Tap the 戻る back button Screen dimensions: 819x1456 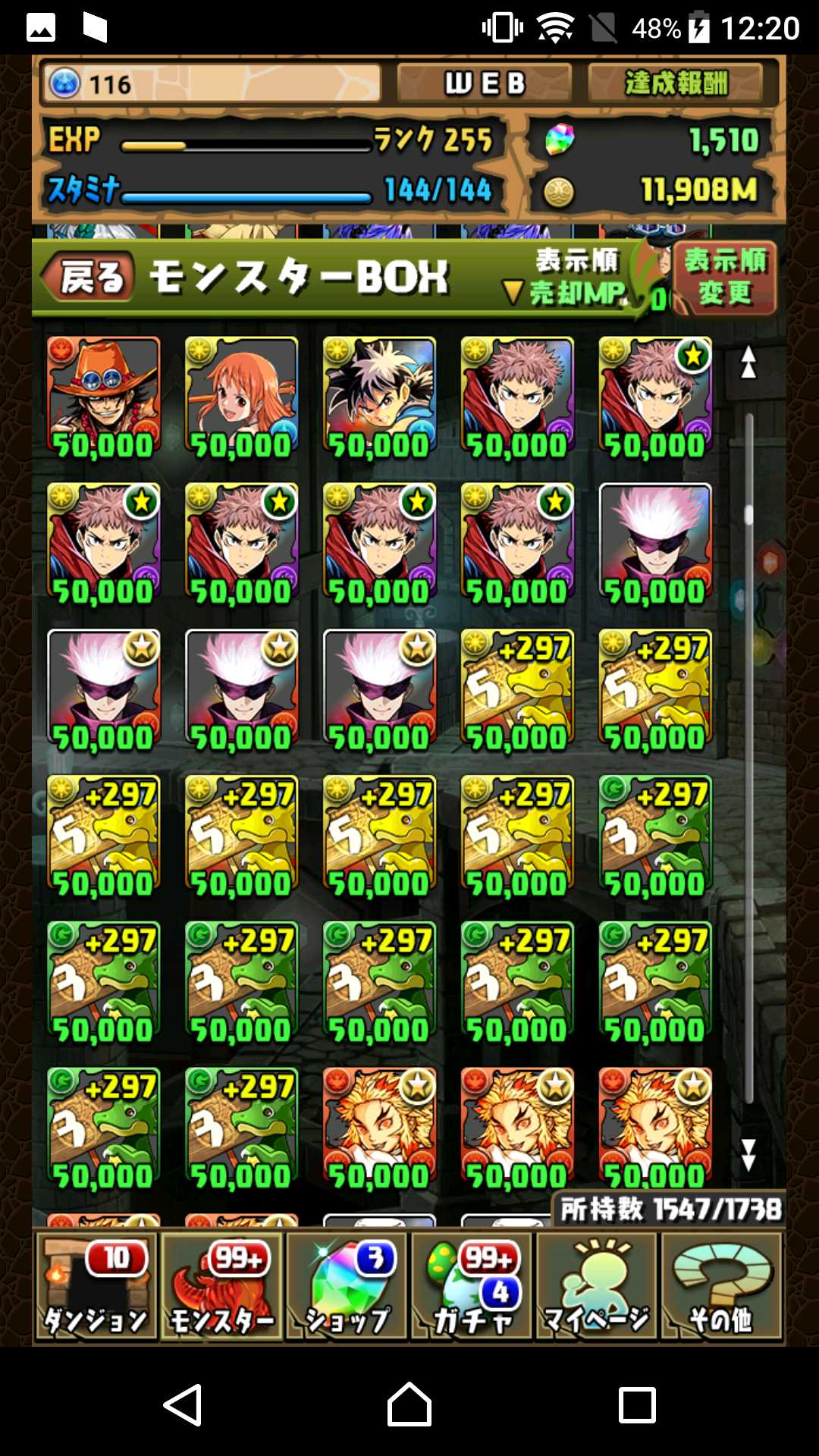click(x=88, y=277)
